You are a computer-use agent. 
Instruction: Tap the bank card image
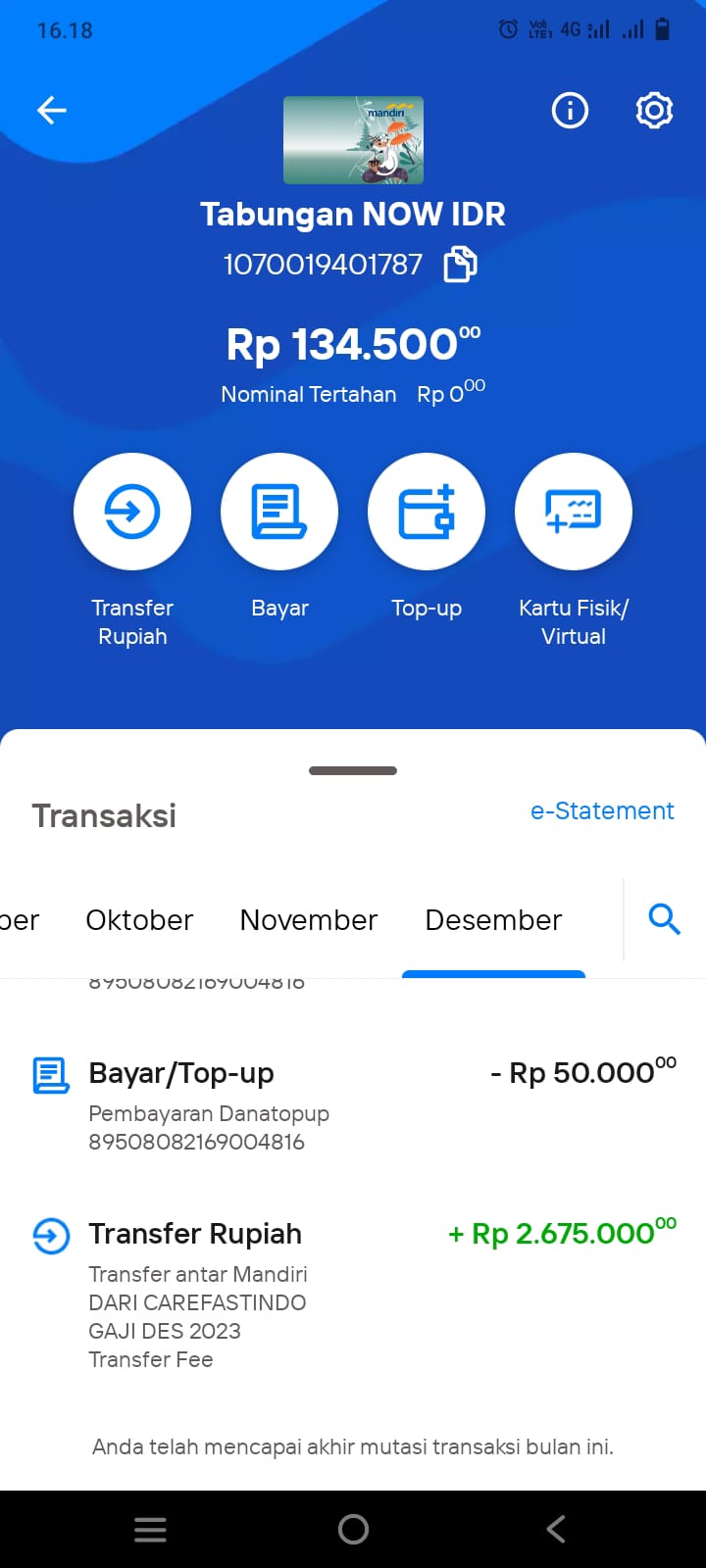pos(353,140)
